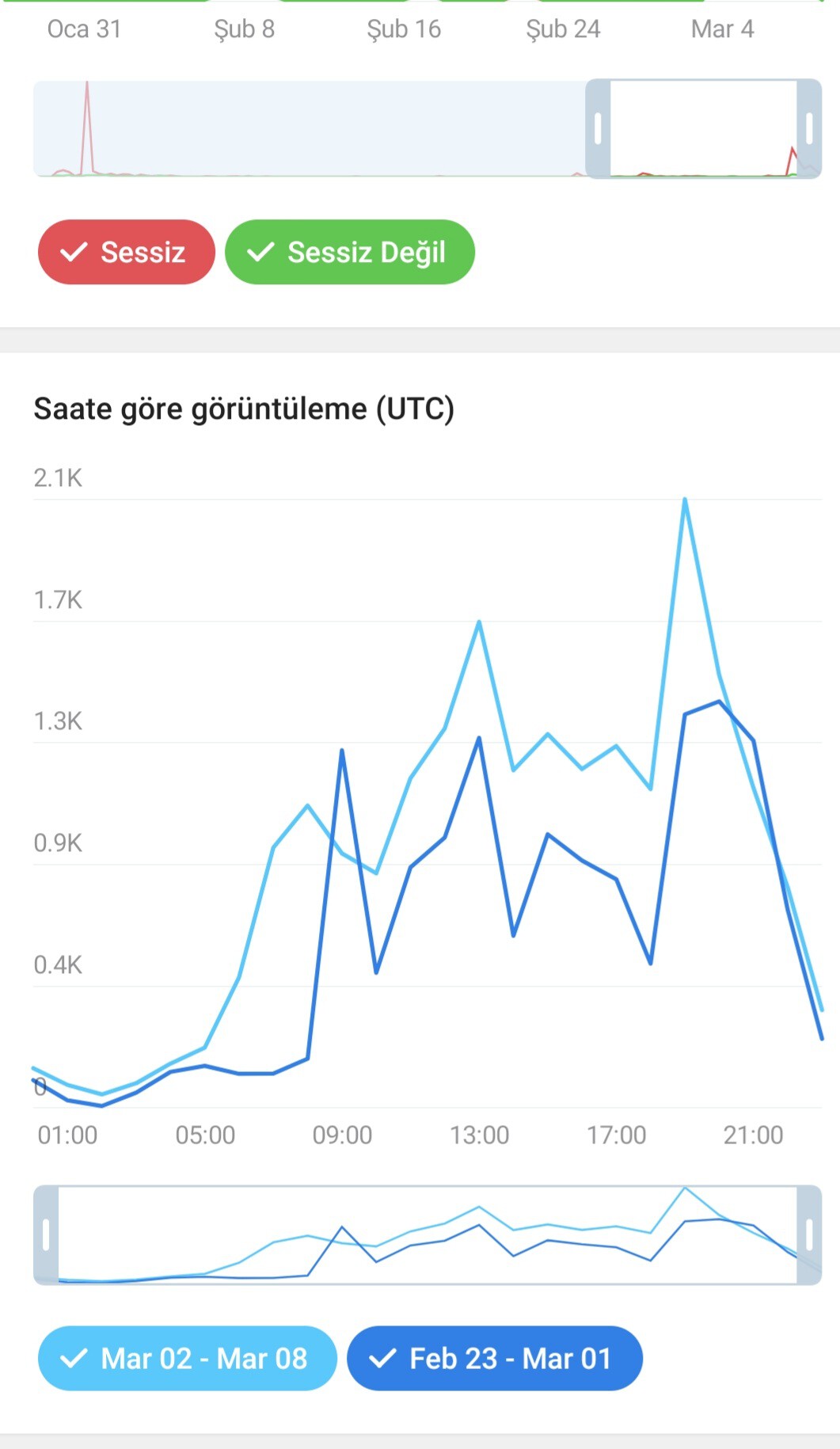Image resolution: width=840 pixels, height=1449 pixels.
Task: Toggle the Sessiz series chip
Action: click(x=127, y=252)
